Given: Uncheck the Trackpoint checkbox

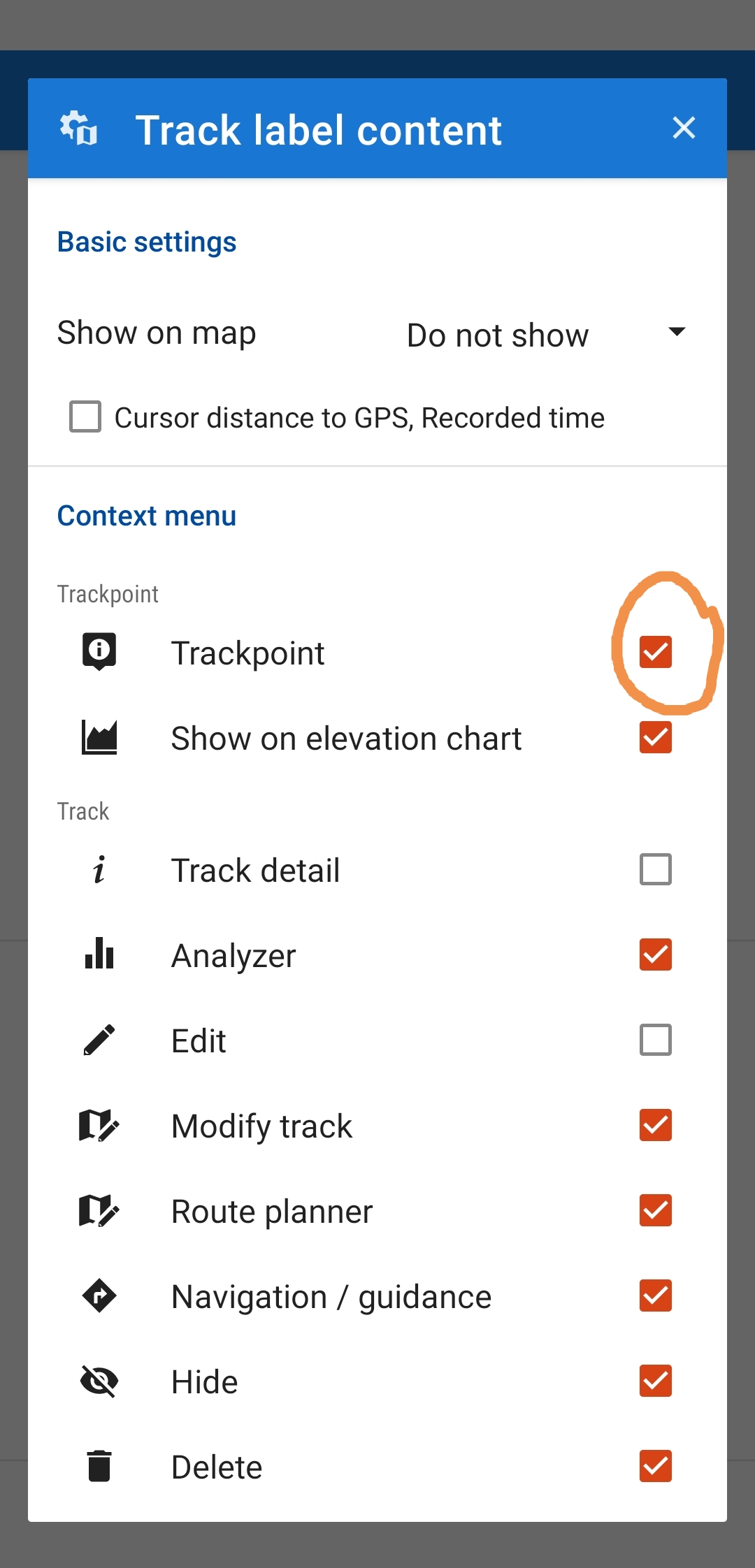Looking at the screenshot, I should 656,652.
